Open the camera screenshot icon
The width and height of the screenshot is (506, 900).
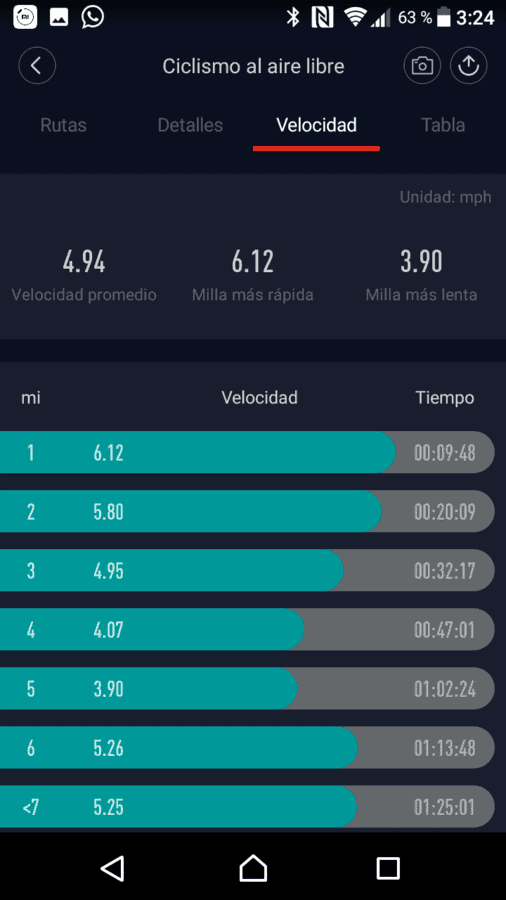422,66
